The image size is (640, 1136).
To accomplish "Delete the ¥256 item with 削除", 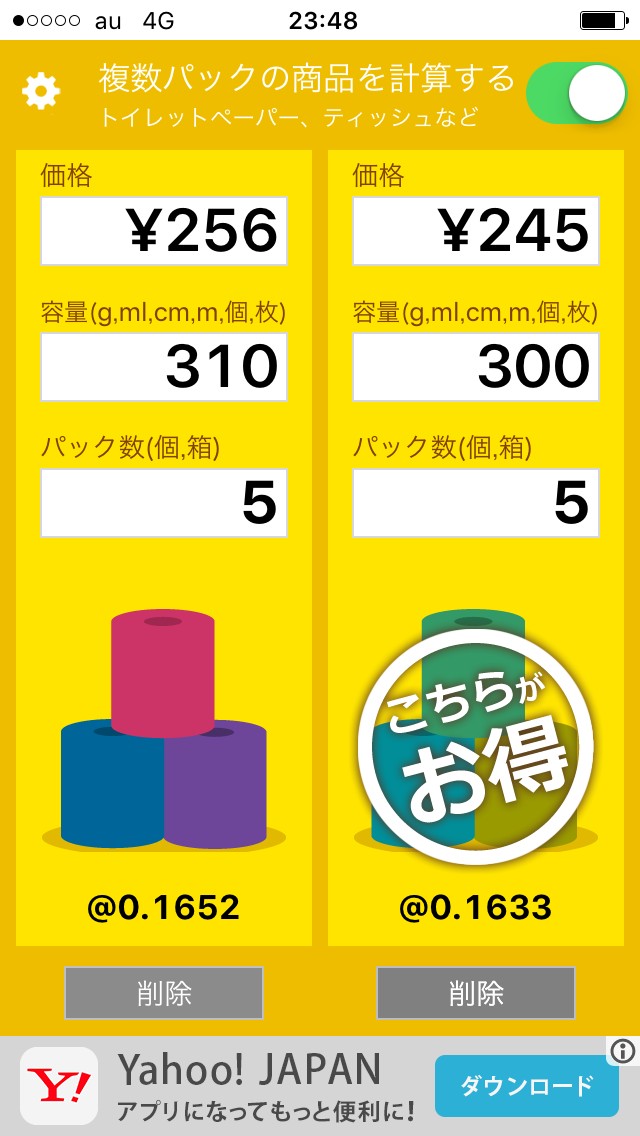I will [164, 993].
